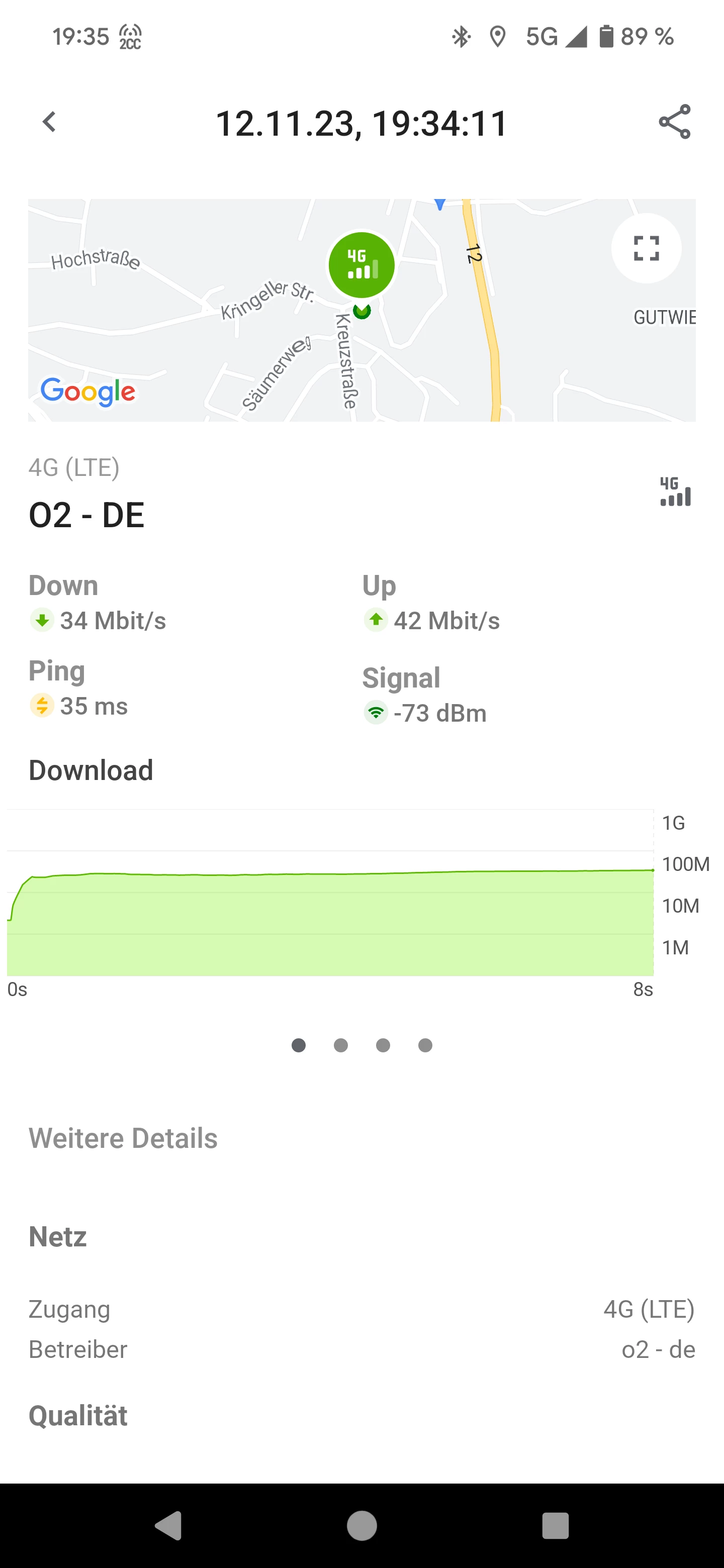The height and width of the screenshot is (1568, 724).
Task: Expand the map to fullscreen
Action: click(x=646, y=248)
